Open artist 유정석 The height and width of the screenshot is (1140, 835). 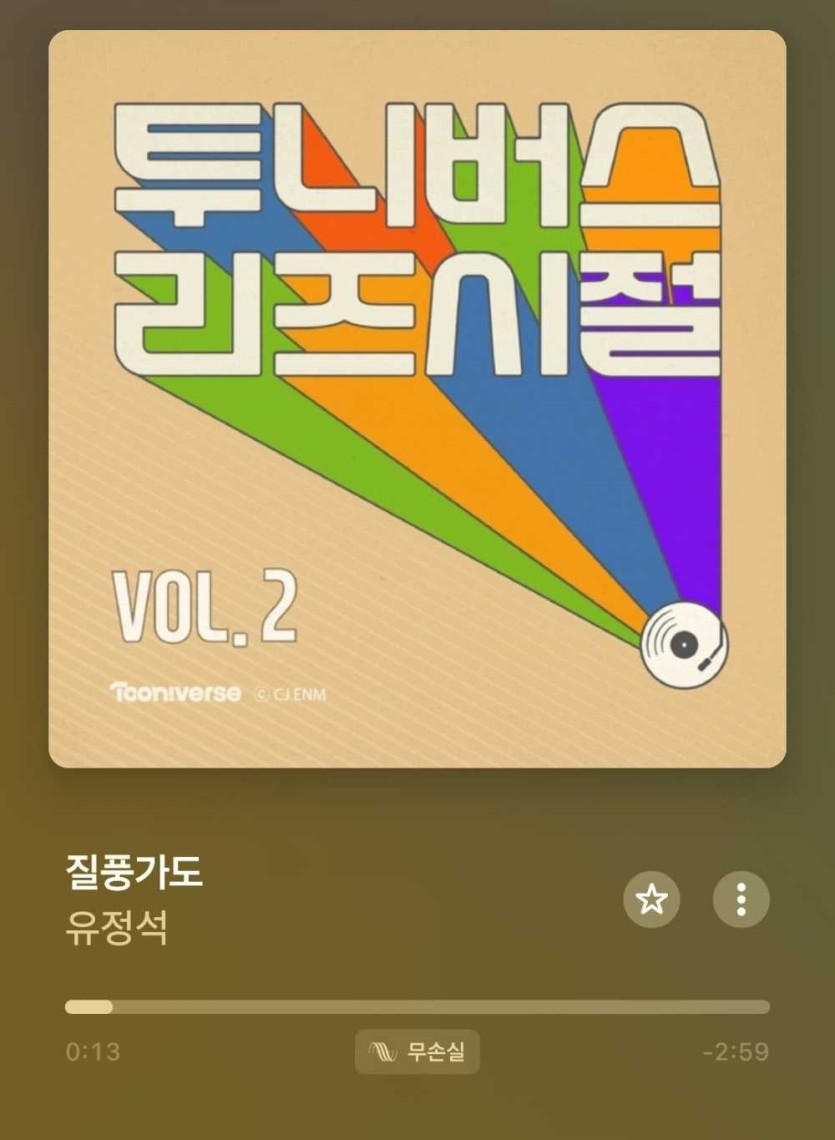coord(116,928)
